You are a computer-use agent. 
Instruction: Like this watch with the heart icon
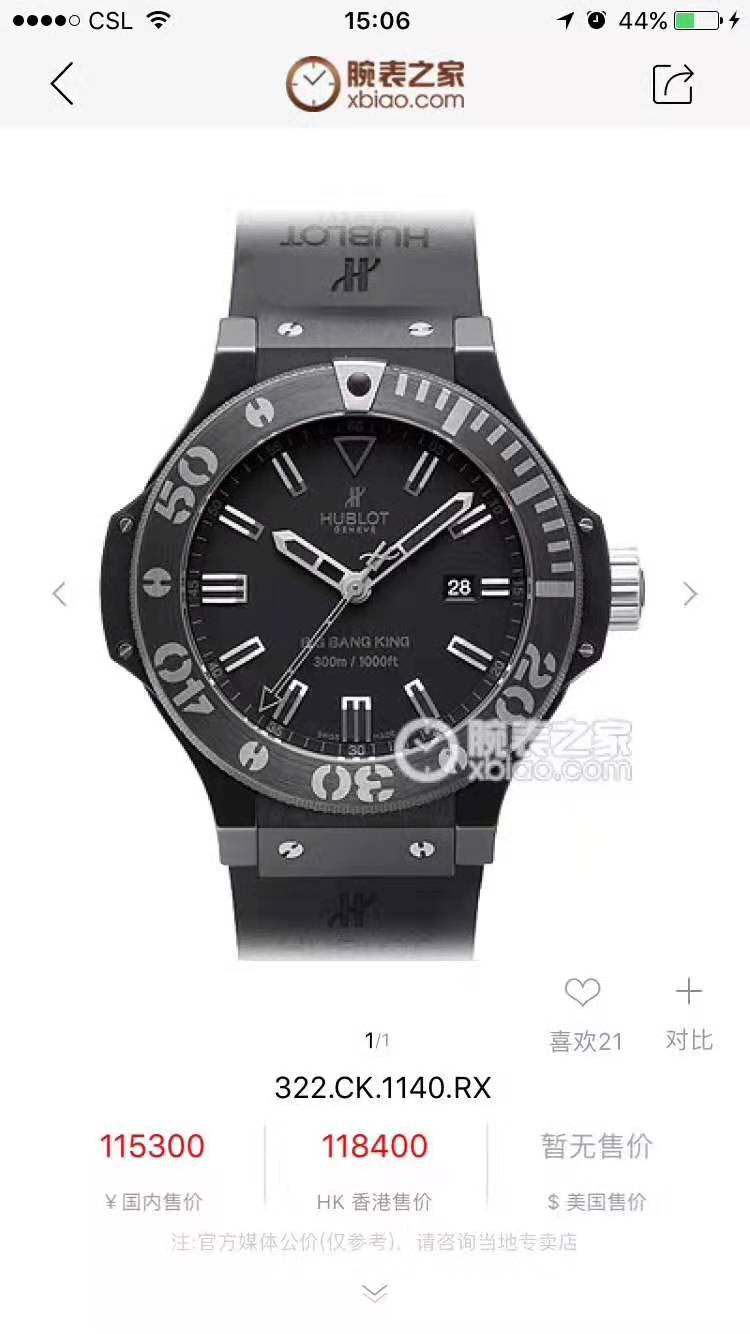pos(583,993)
